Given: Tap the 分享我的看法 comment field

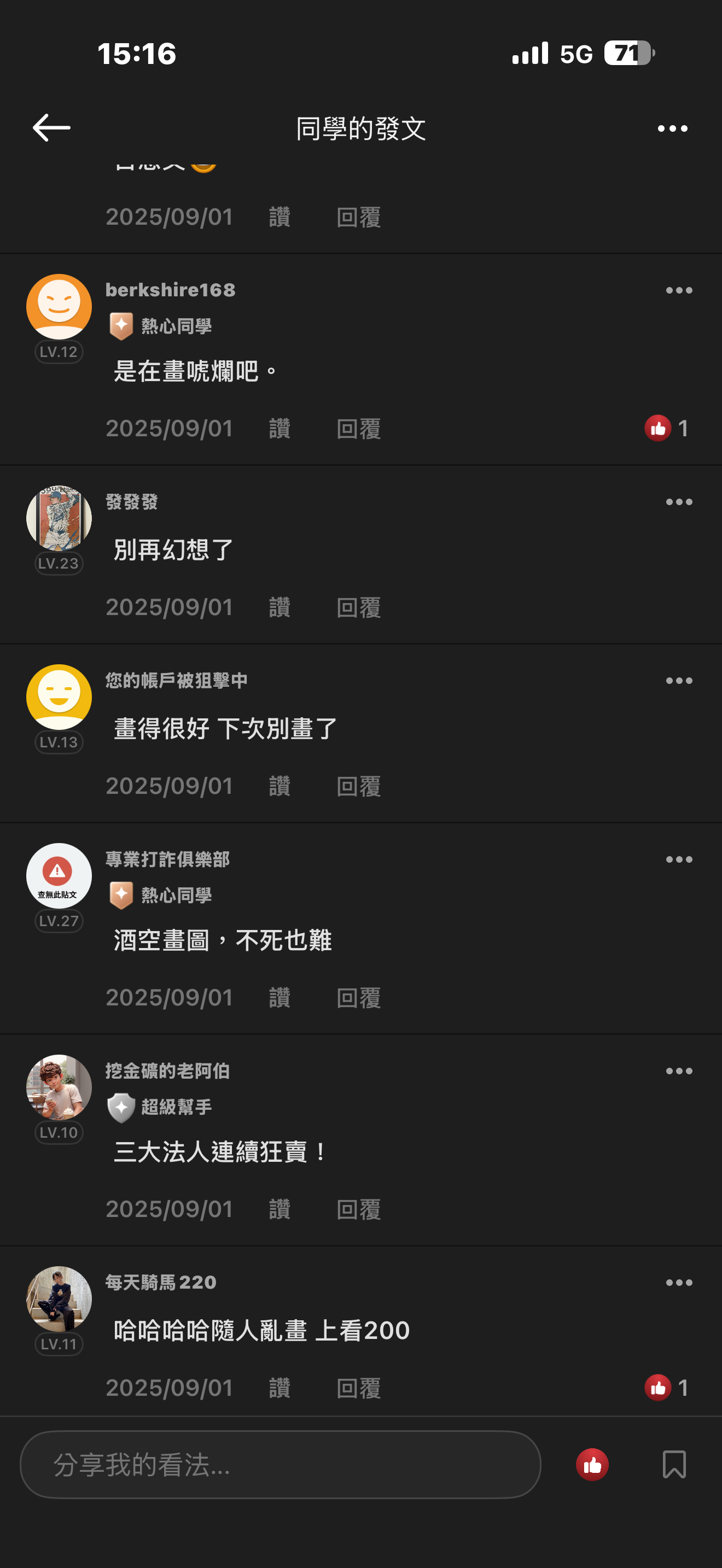Looking at the screenshot, I should tap(280, 1465).
